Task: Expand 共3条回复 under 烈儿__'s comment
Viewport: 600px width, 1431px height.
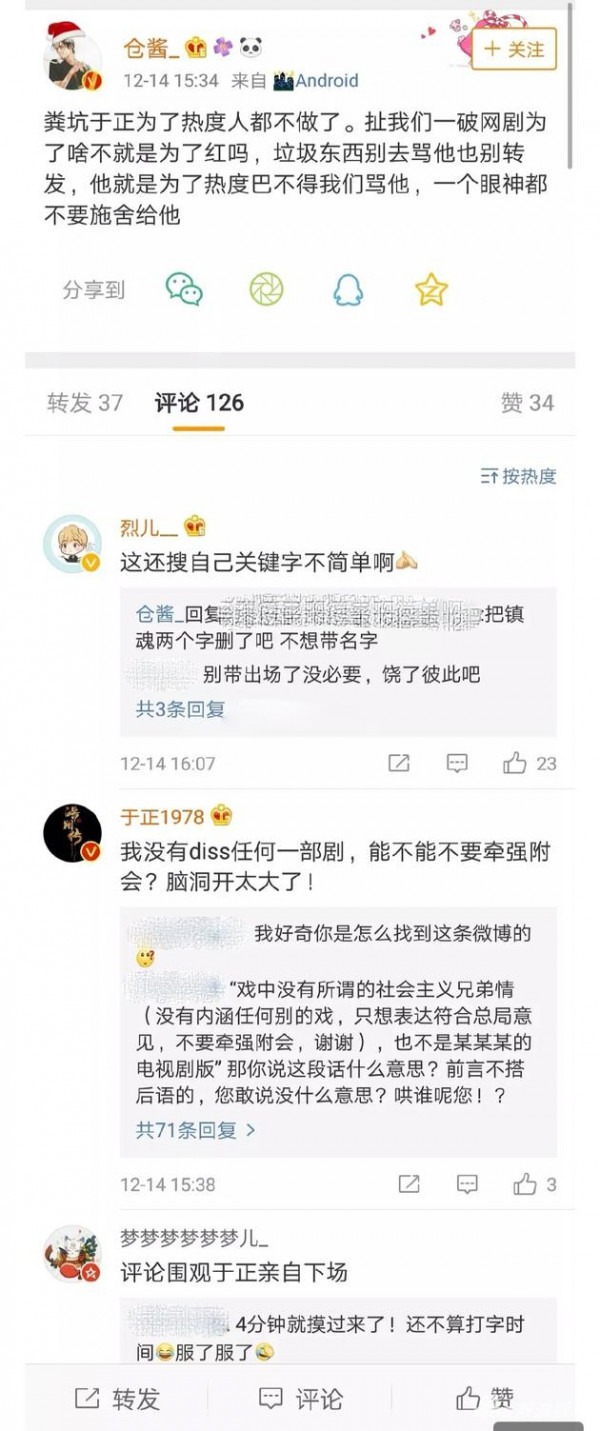Action: pyautogui.click(x=181, y=709)
